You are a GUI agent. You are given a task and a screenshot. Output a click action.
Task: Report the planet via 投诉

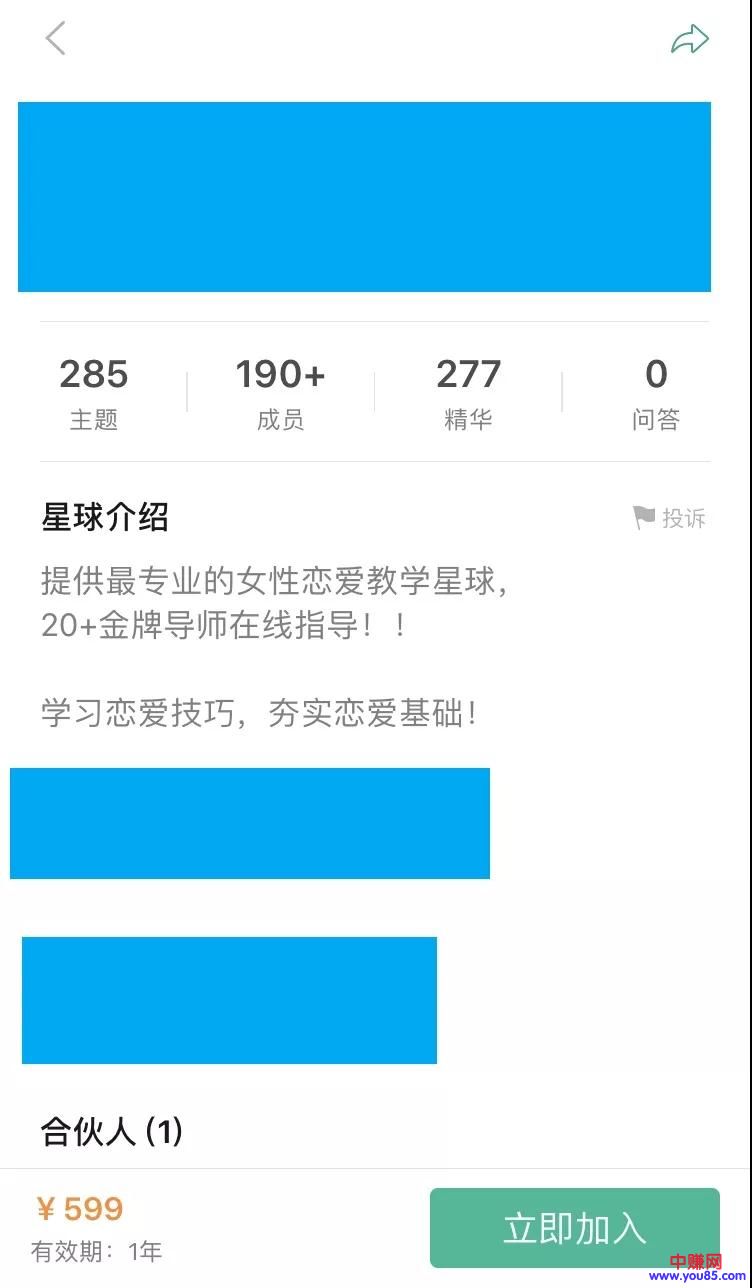pyautogui.click(x=670, y=518)
